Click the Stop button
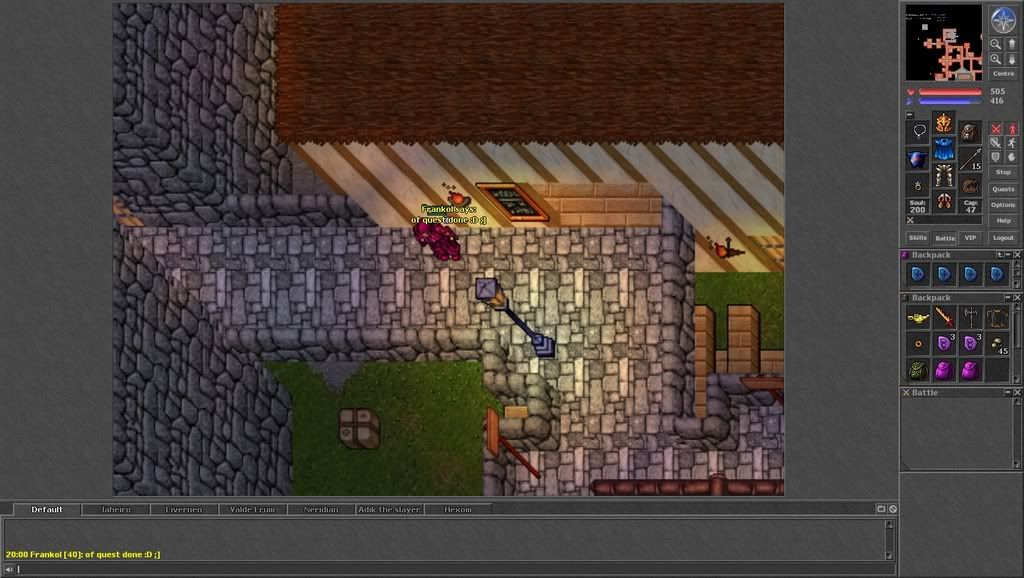The height and width of the screenshot is (578, 1024). (1003, 172)
